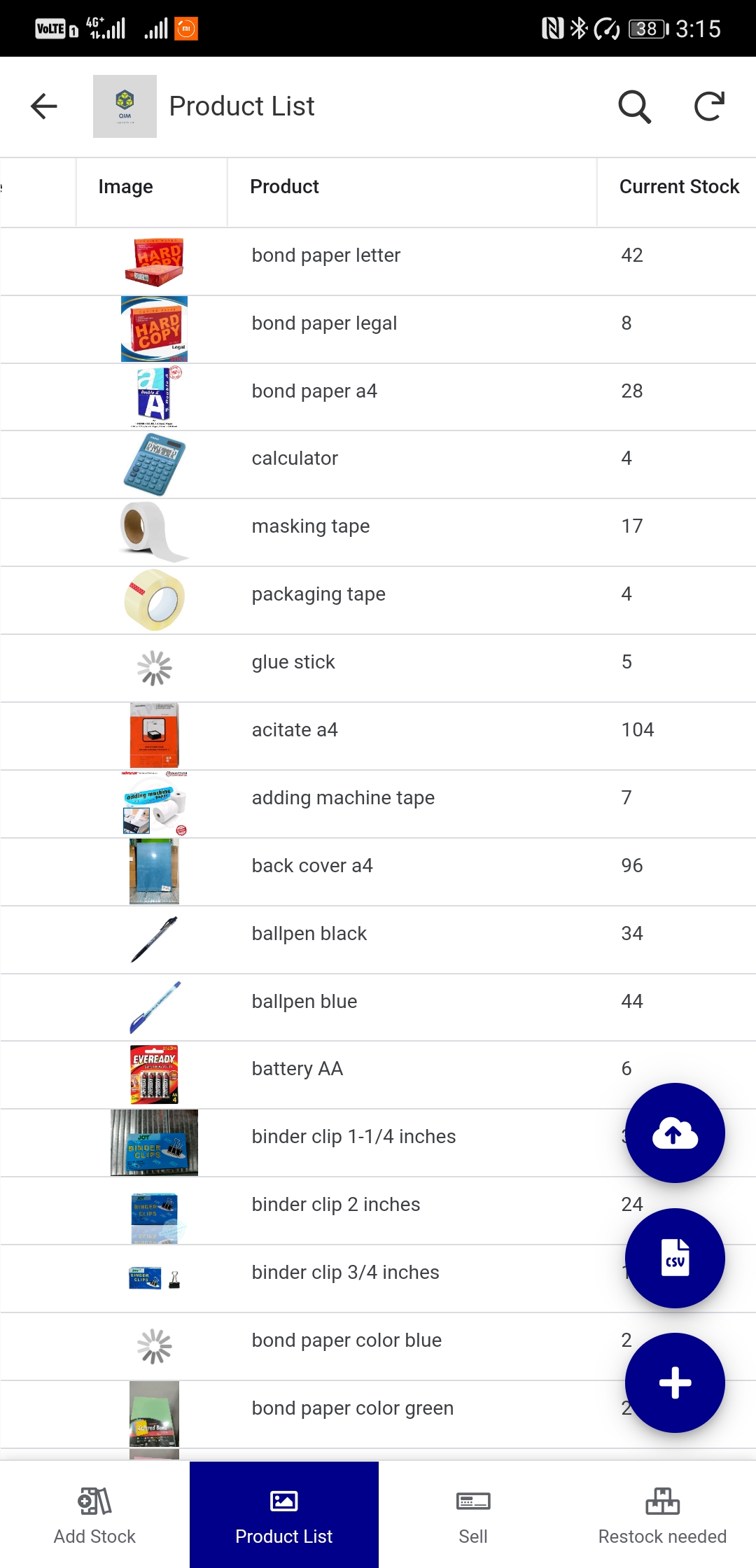Viewport: 756px width, 1568px height.
Task: Choose the glue stick row
Action: (293, 662)
